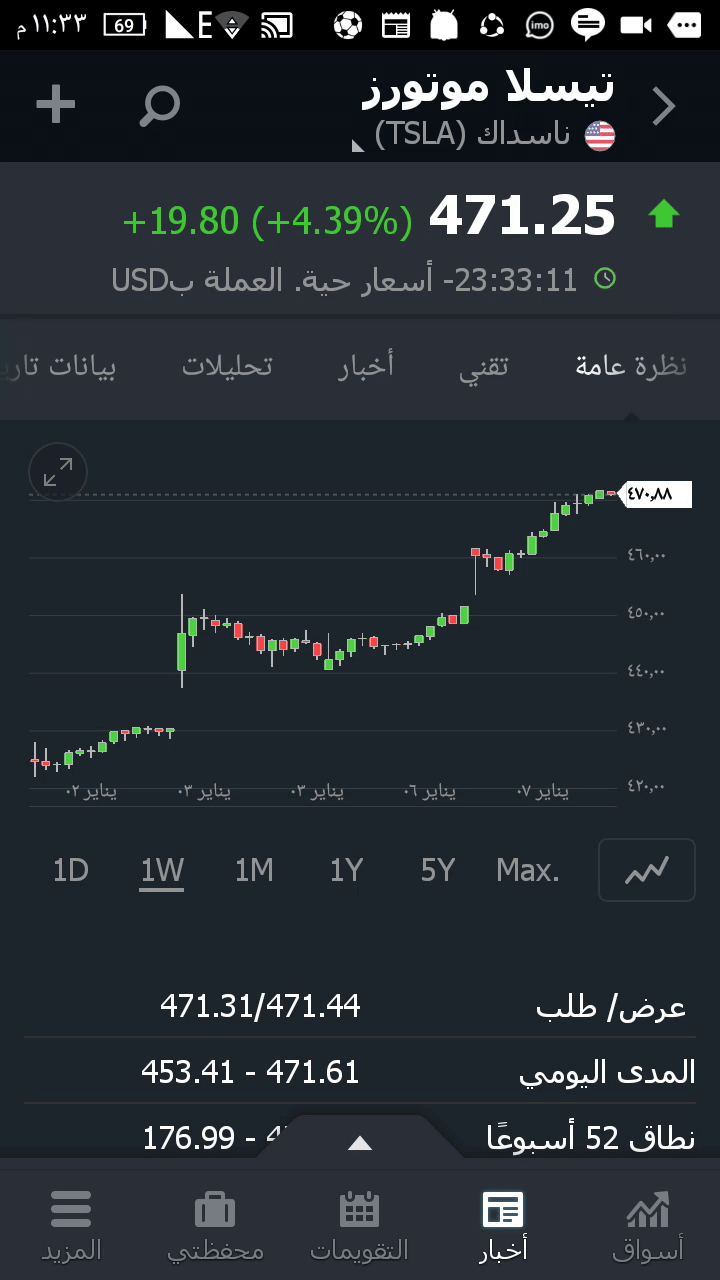This screenshot has width=720, height=1280.
Task: Open the المزيد menu
Action: (71, 1223)
